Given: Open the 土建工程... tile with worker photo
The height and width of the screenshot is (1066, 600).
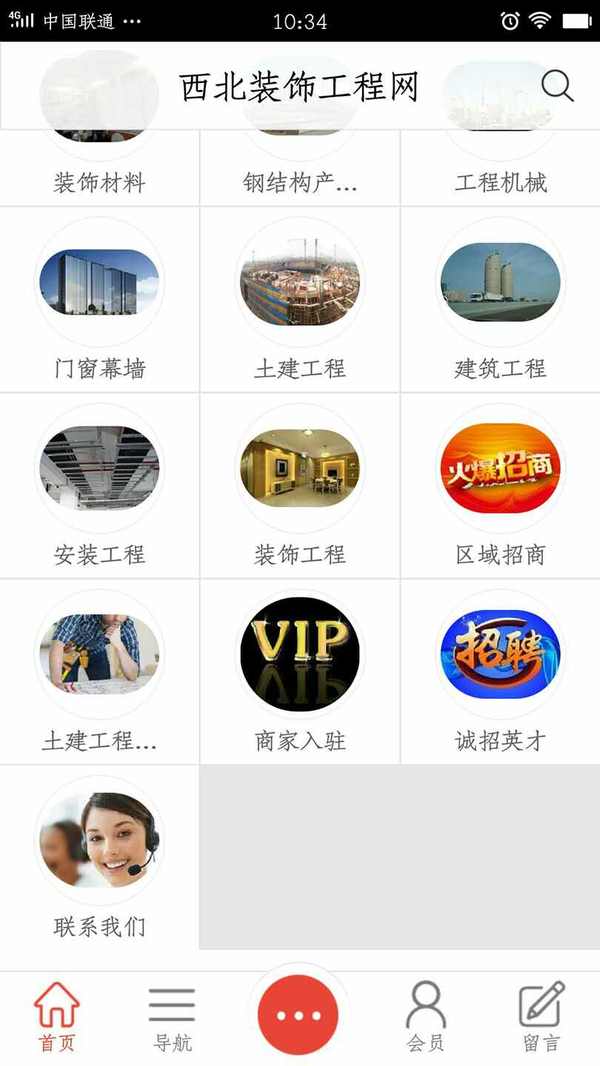Looking at the screenshot, I should [x=100, y=672].
